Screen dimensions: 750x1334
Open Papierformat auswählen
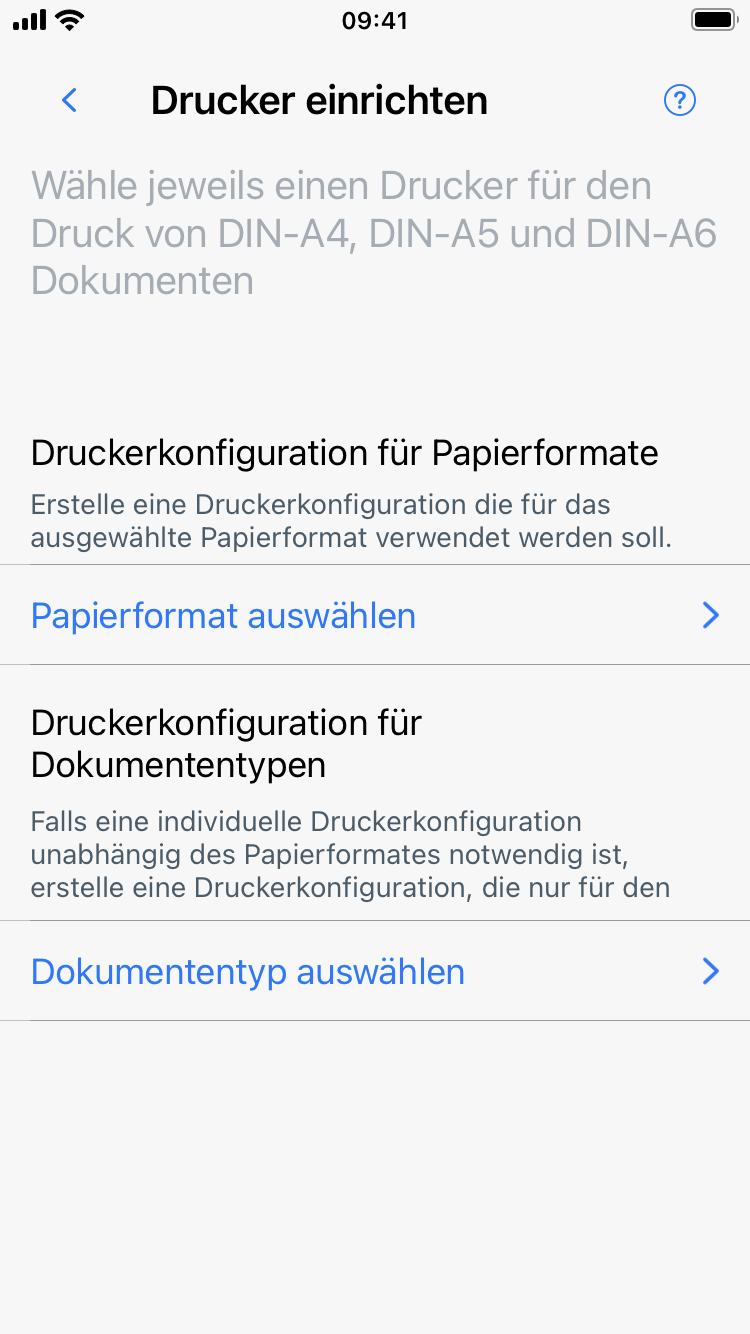(223, 616)
